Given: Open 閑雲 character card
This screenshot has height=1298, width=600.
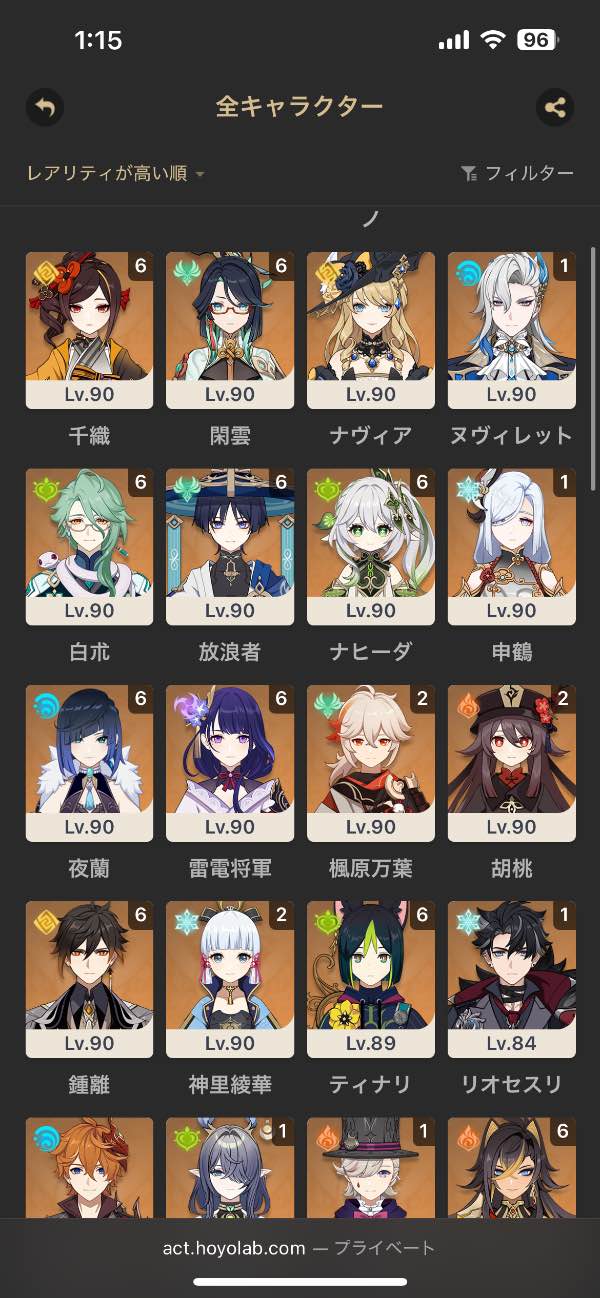Looking at the screenshot, I should pyautogui.click(x=230, y=330).
